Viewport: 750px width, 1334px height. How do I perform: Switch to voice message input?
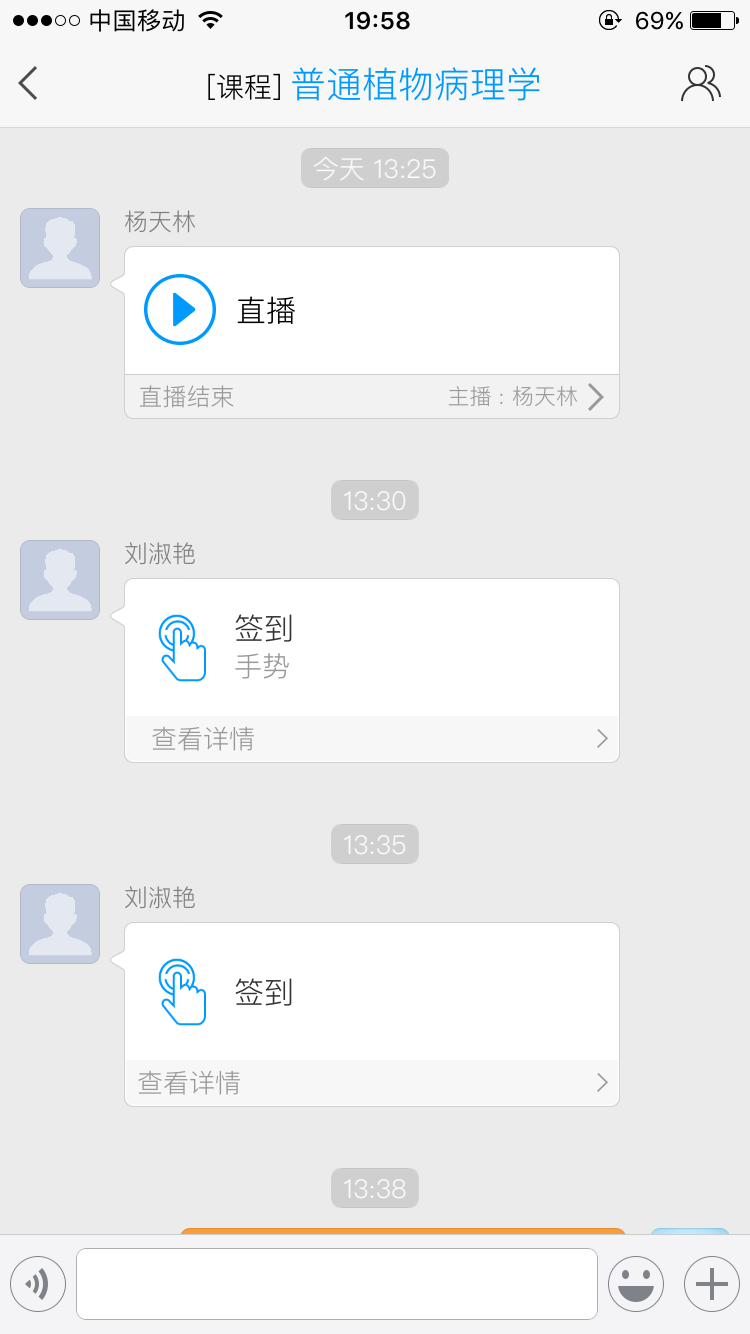tap(38, 1284)
